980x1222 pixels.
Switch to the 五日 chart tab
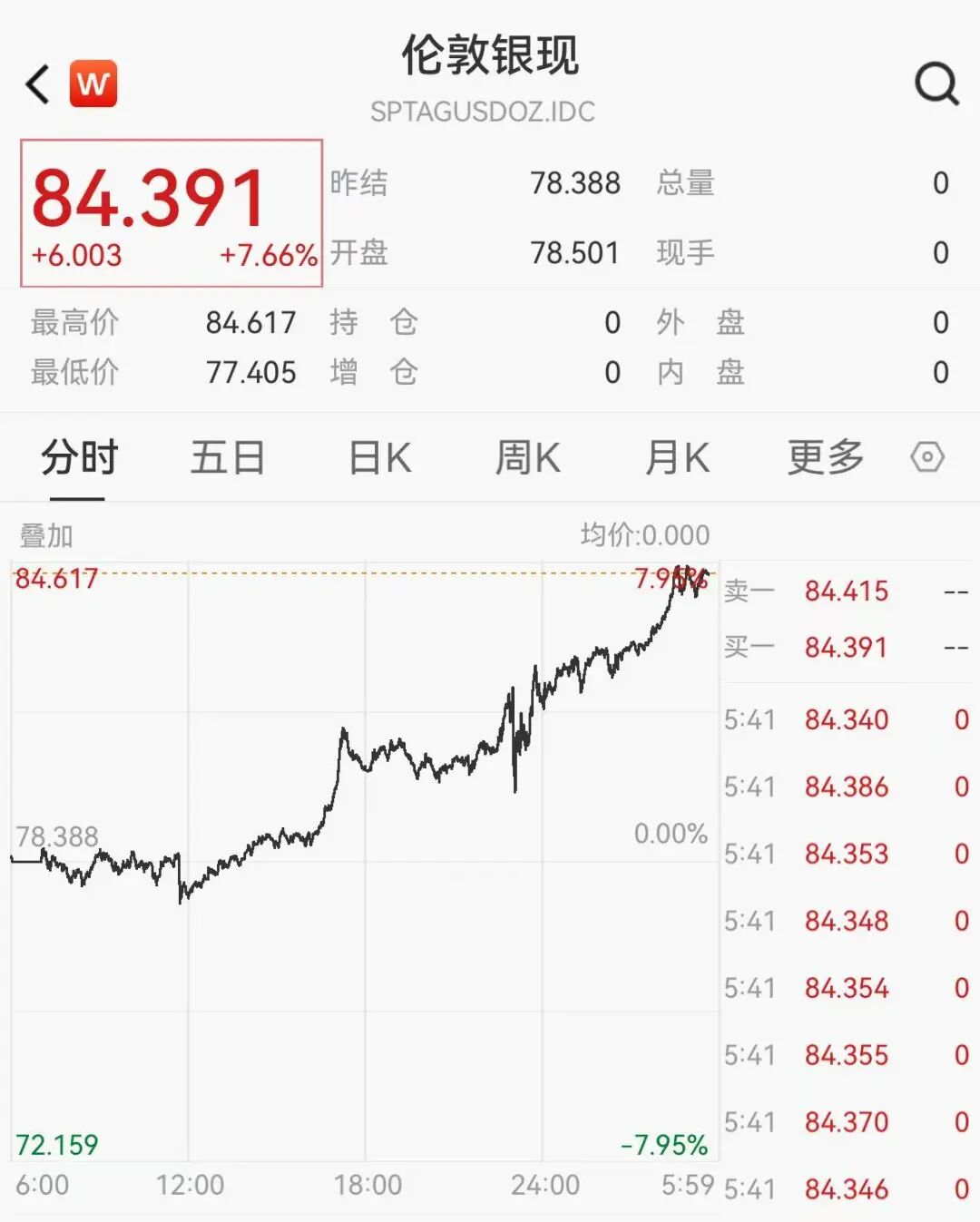(x=227, y=457)
